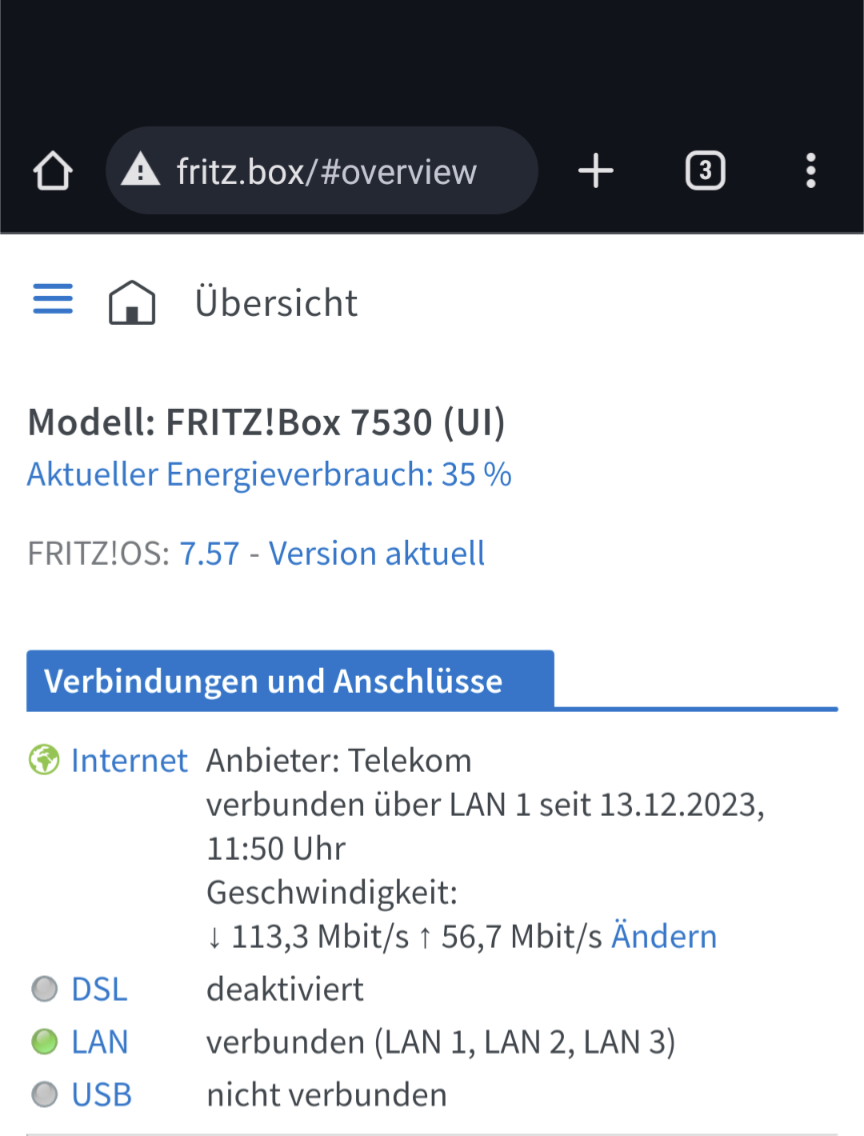Go to the browser home page
This screenshot has height=1136, width=864.
[x=53, y=171]
